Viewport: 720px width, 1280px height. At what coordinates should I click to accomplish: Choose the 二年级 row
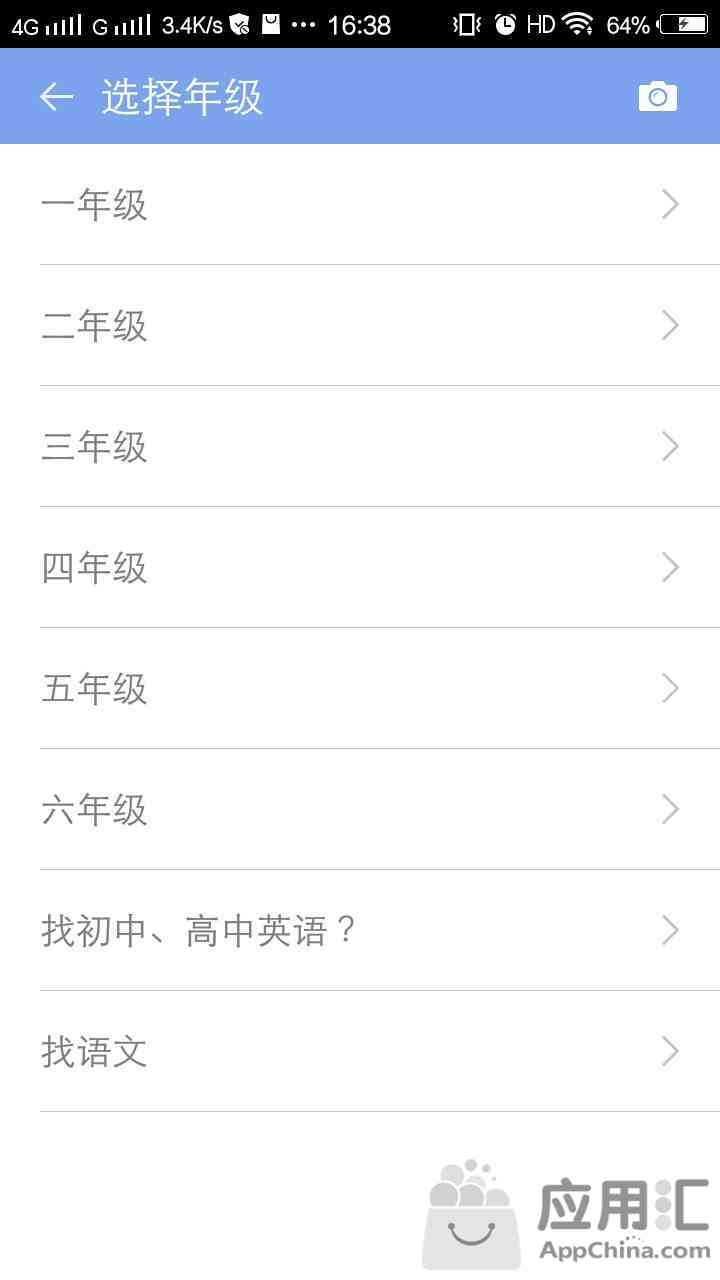click(360, 325)
